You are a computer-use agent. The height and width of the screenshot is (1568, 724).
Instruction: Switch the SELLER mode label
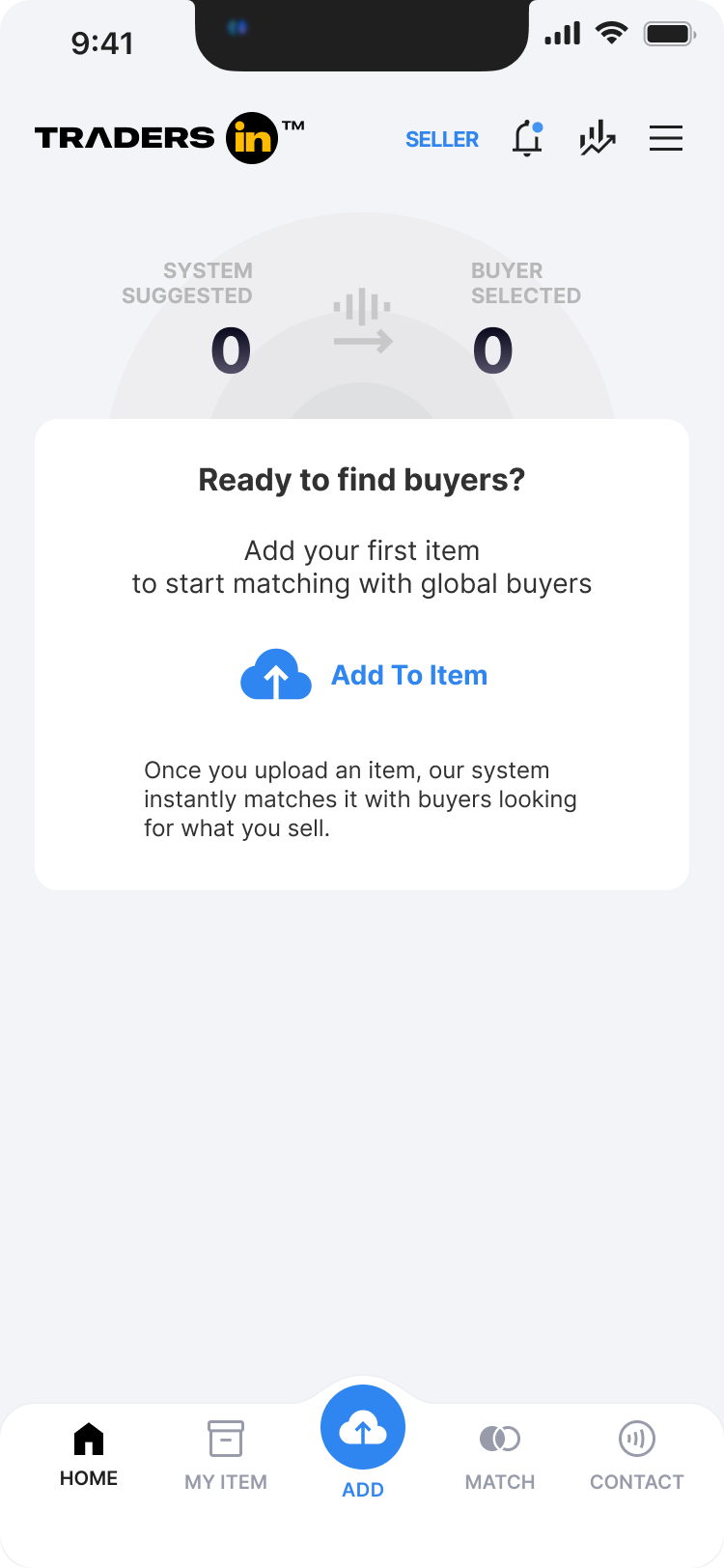tap(442, 139)
